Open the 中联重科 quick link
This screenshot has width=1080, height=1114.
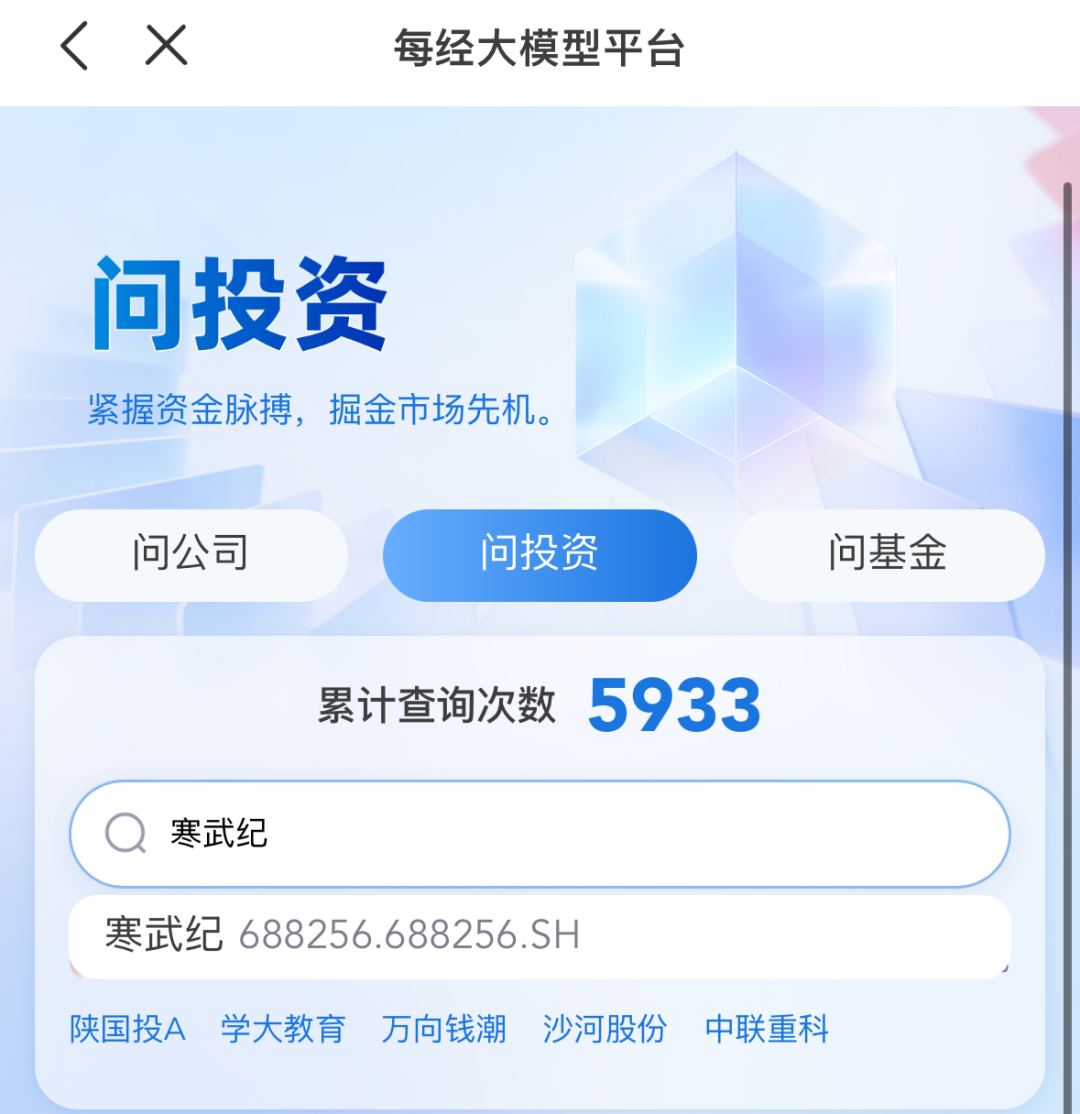(767, 1029)
